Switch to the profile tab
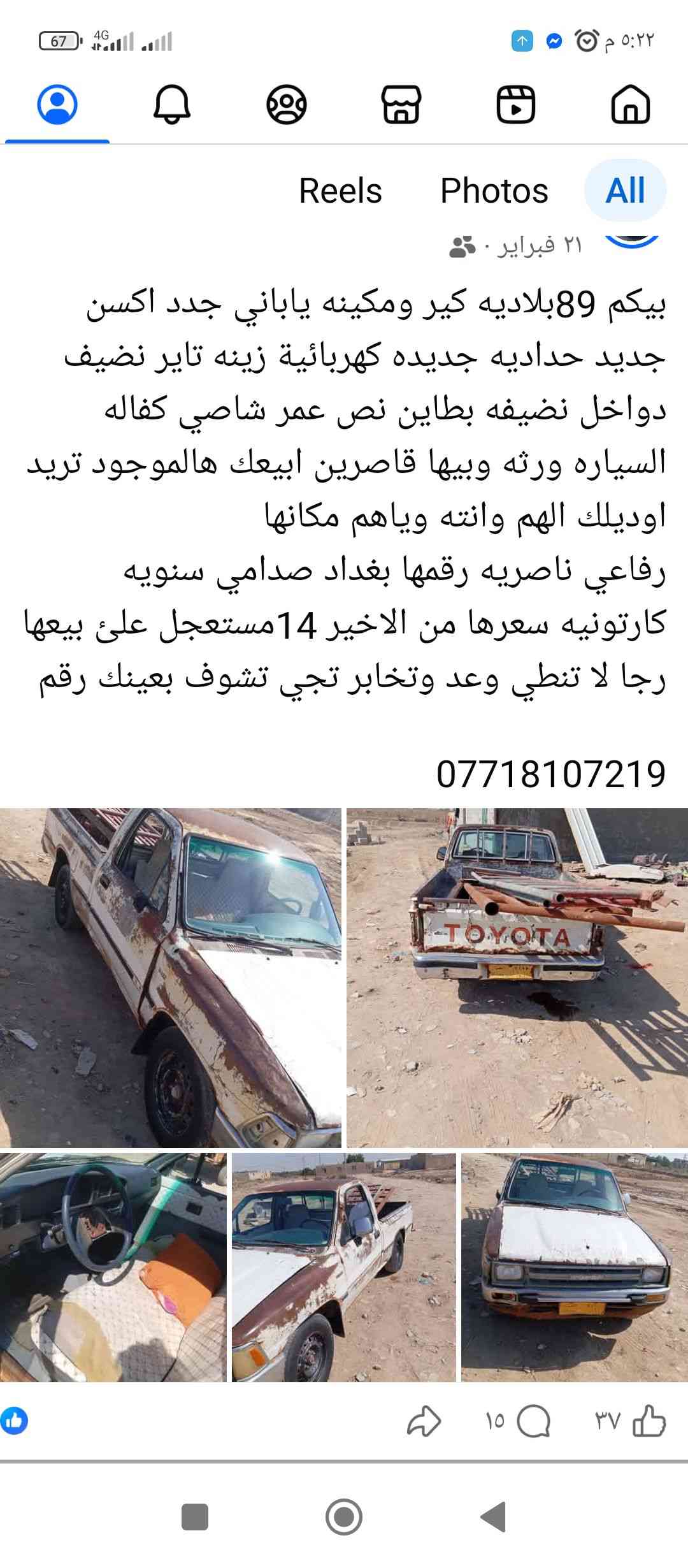 coord(57,105)
